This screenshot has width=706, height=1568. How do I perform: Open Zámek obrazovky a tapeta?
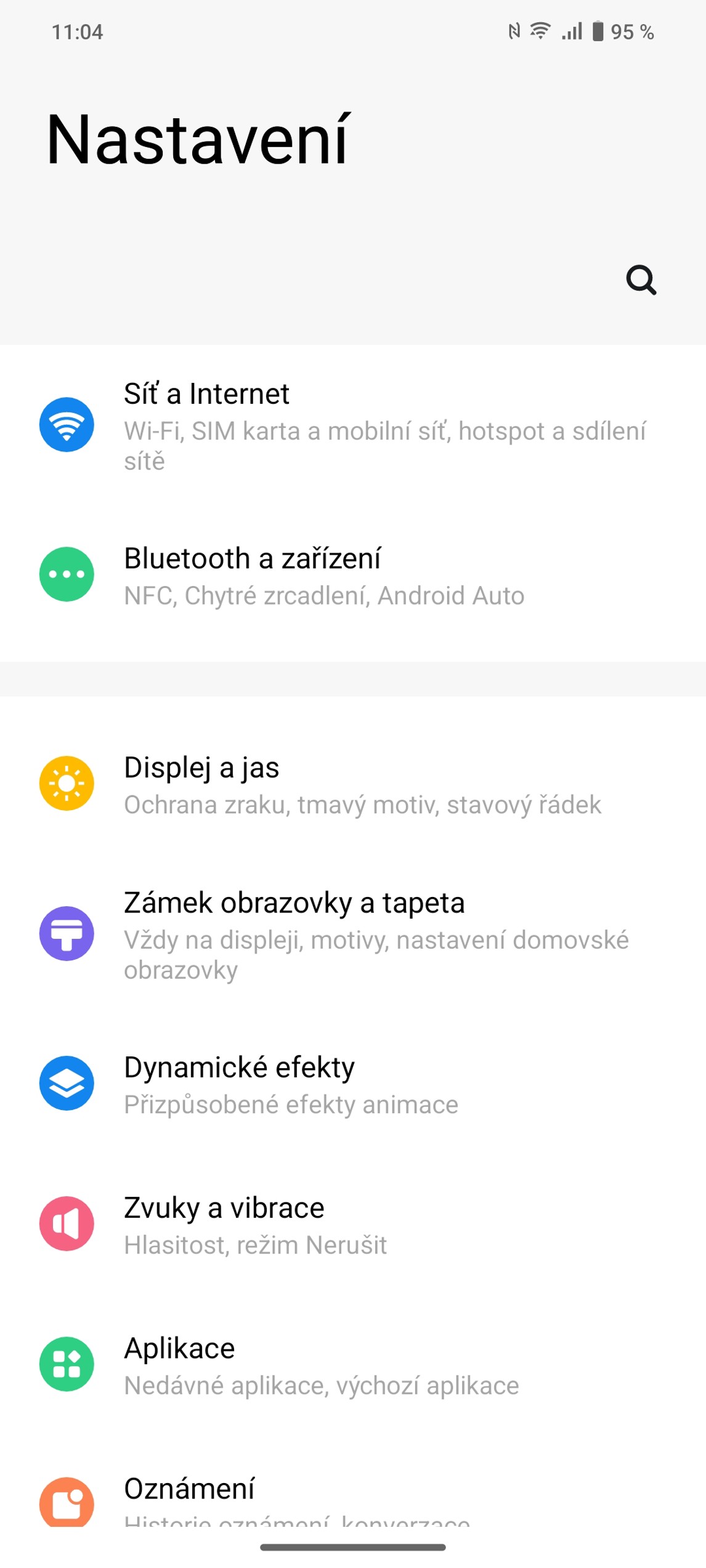[x=352, y=935]
